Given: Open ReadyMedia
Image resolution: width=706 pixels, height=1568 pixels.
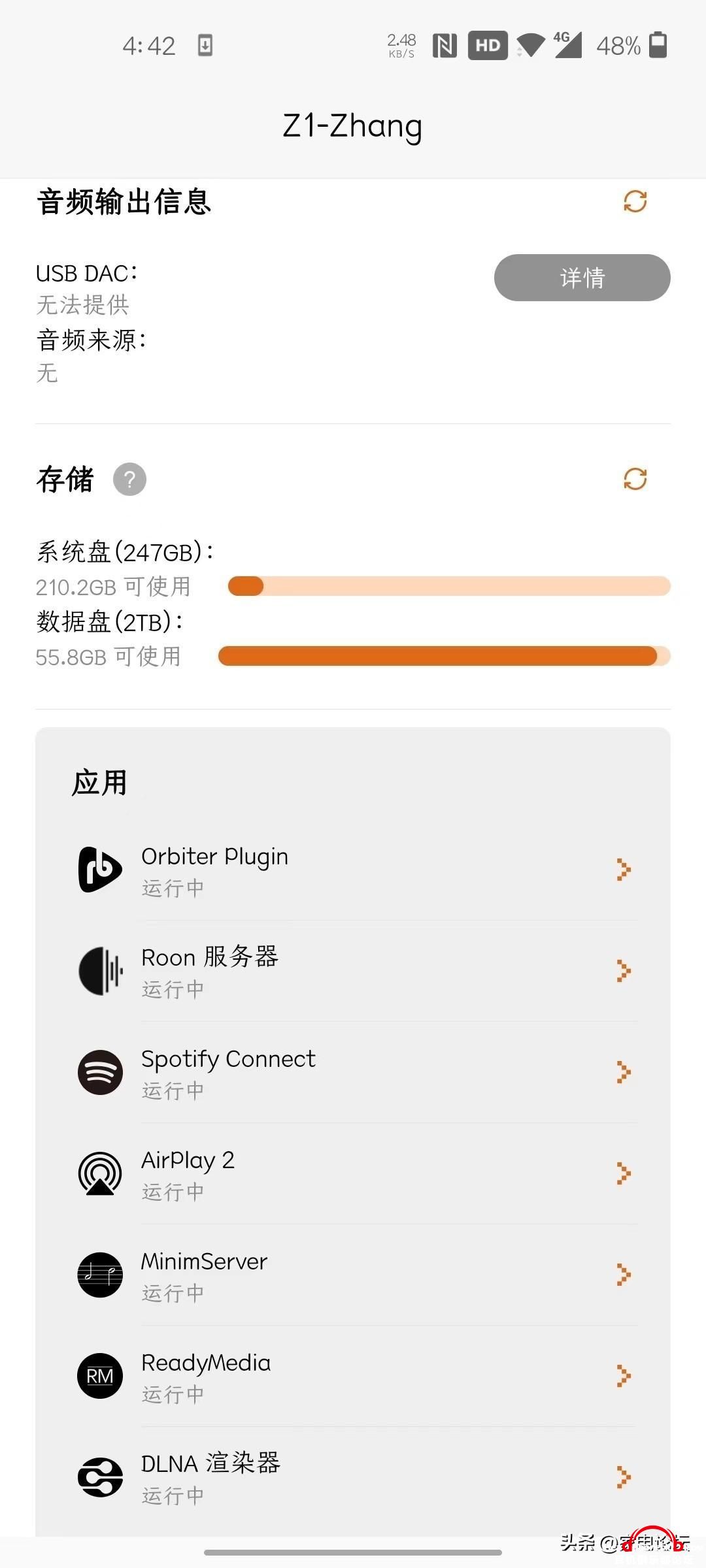Looking at the screenshot, I should click(x=353, y=1377).
